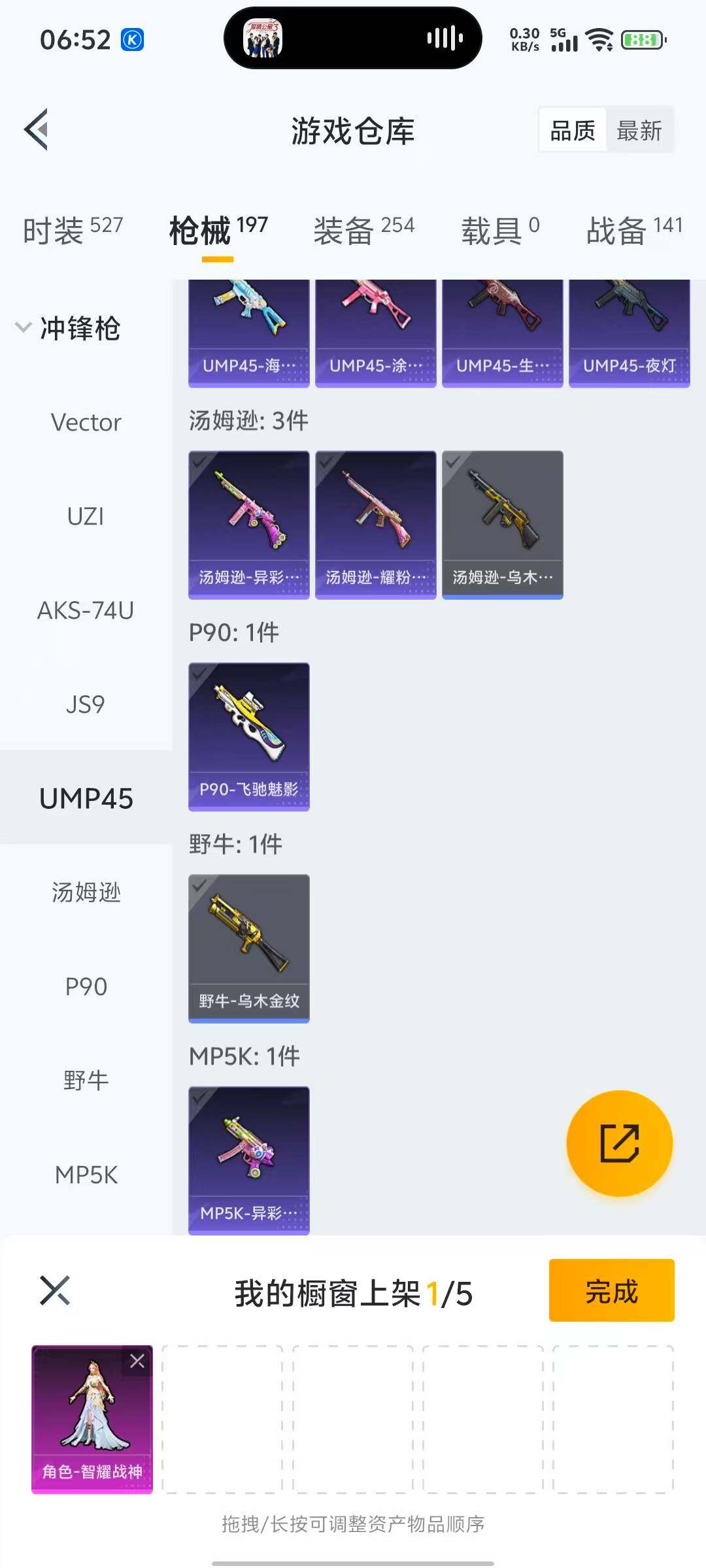Viewport: 706px width, 1568px height.
Task: Select UMP45 in the weapon sidebar
Action: pyautogui.click(x=86, y=798)
